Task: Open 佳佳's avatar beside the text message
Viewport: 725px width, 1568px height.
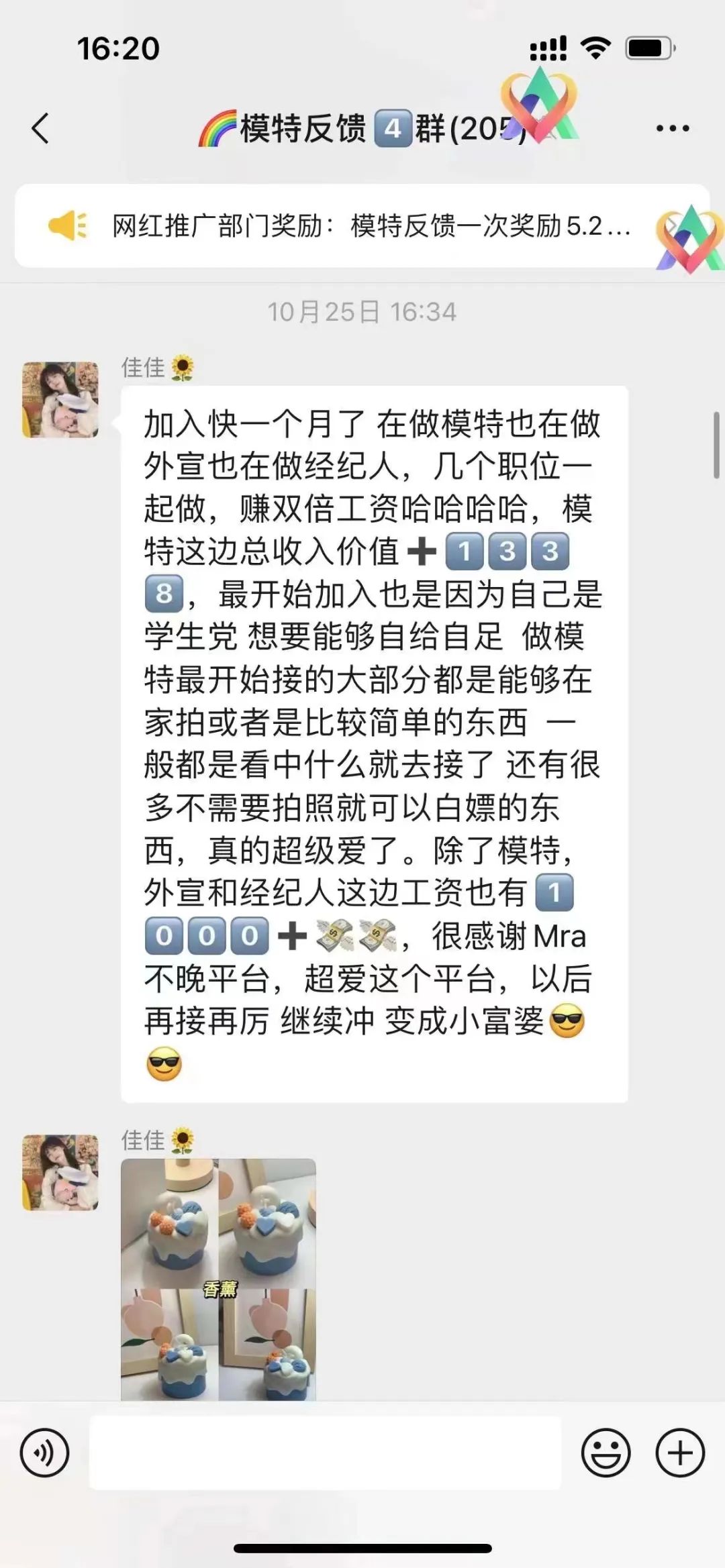Action: pyautogui.click(x=60, y=400)
